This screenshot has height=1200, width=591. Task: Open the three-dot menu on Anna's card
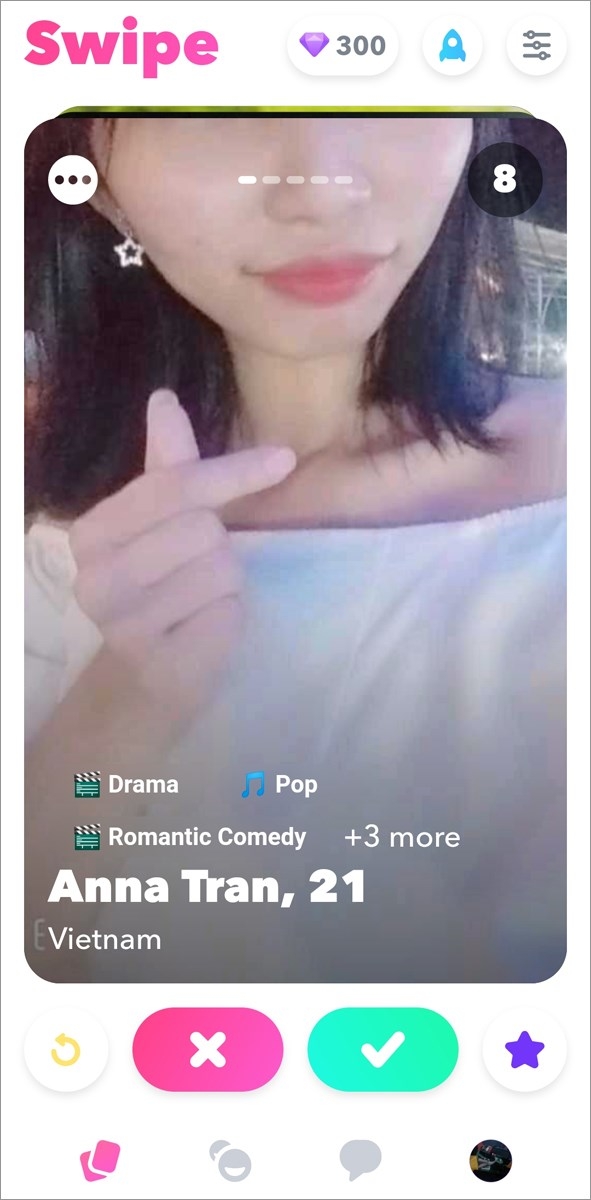click(x=73, y=182)
